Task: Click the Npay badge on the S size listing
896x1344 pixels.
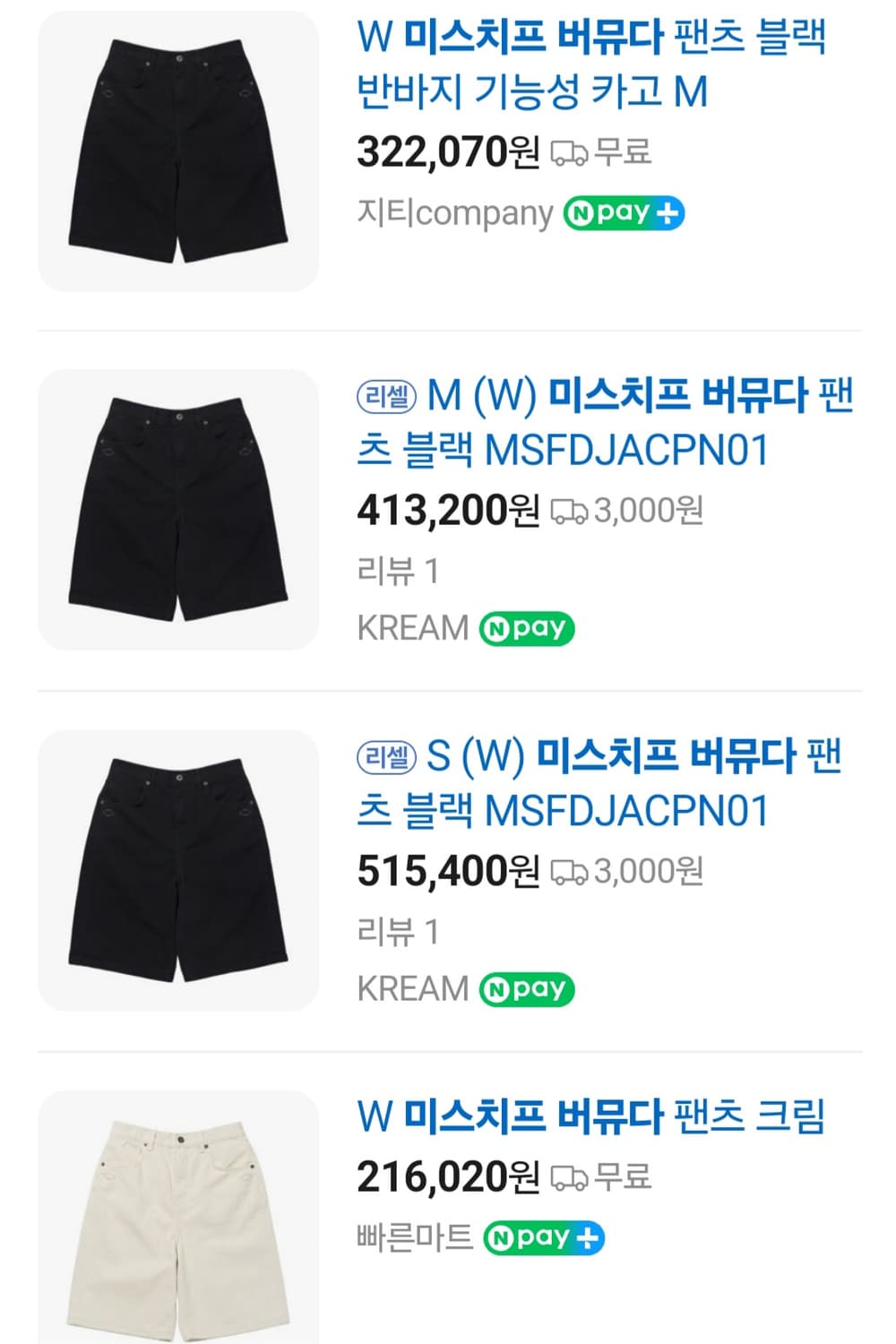Action: 527,988
